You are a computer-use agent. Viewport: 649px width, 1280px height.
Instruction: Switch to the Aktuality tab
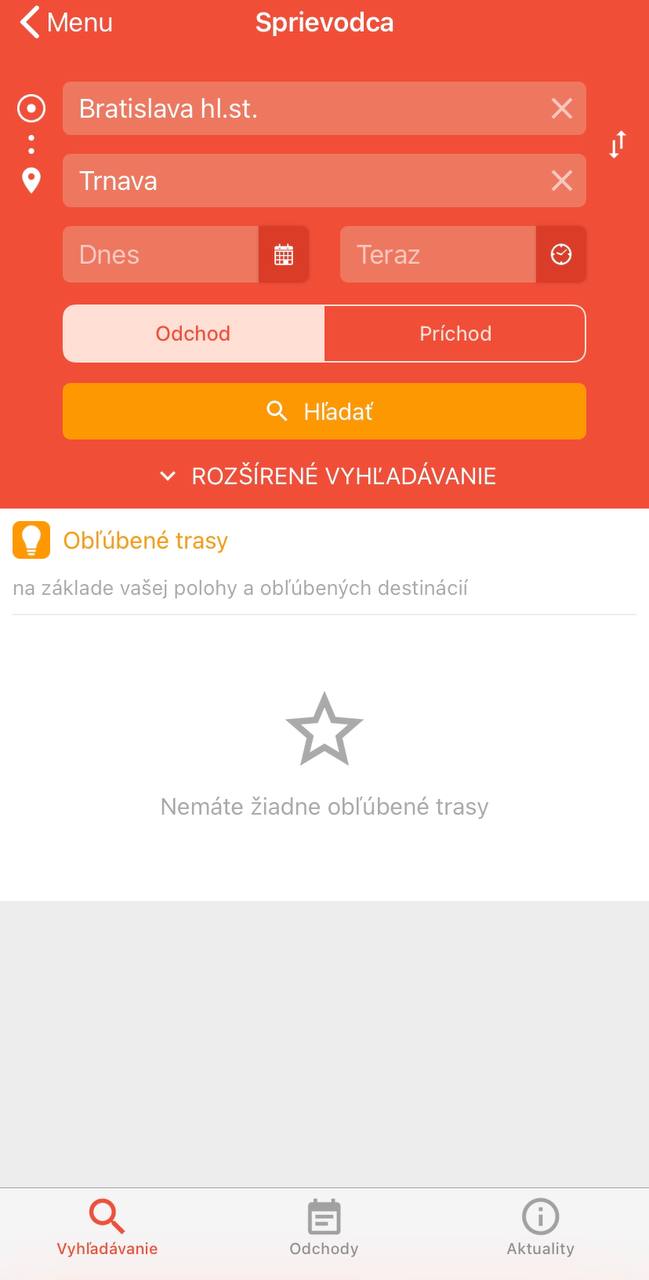[x=540, y=1228]
